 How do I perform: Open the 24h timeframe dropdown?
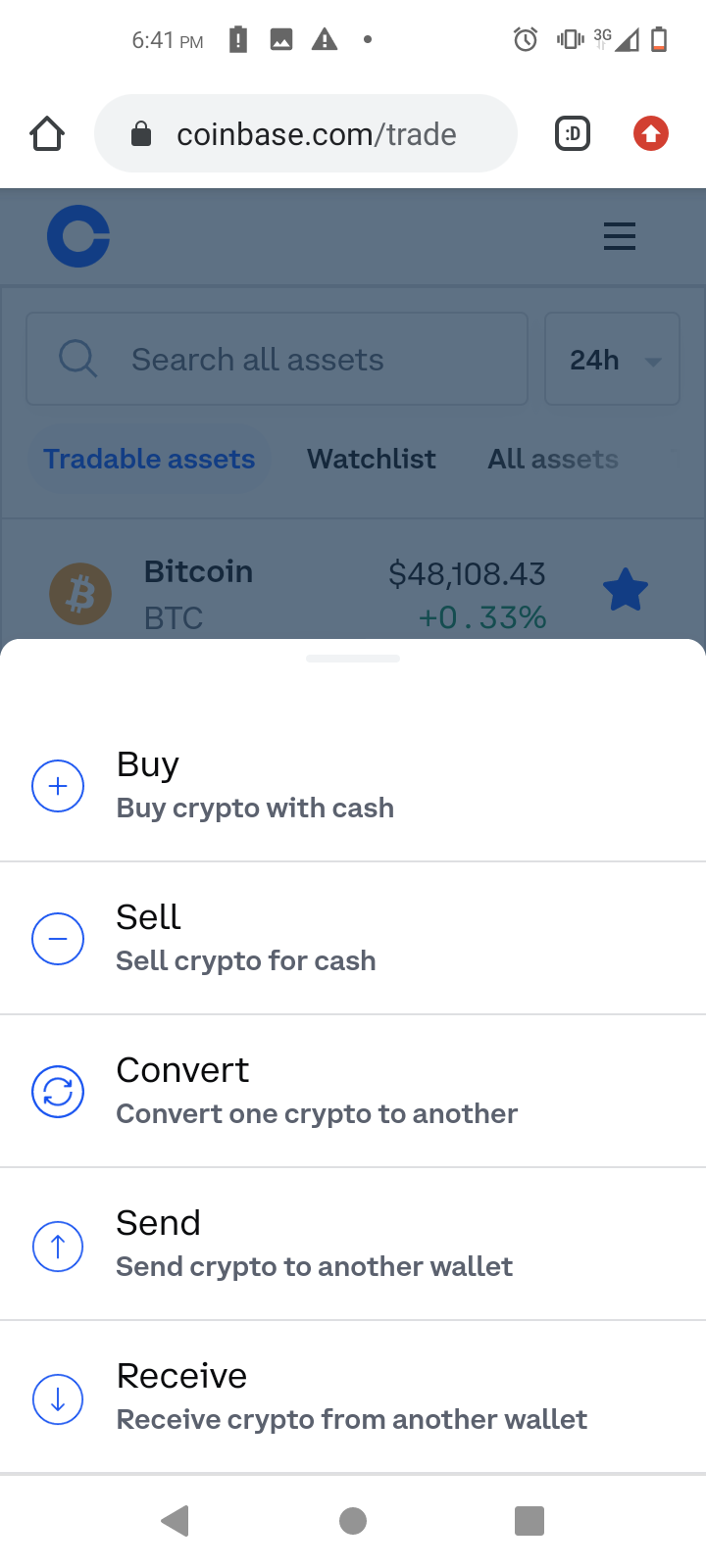(x=611, y=359)
